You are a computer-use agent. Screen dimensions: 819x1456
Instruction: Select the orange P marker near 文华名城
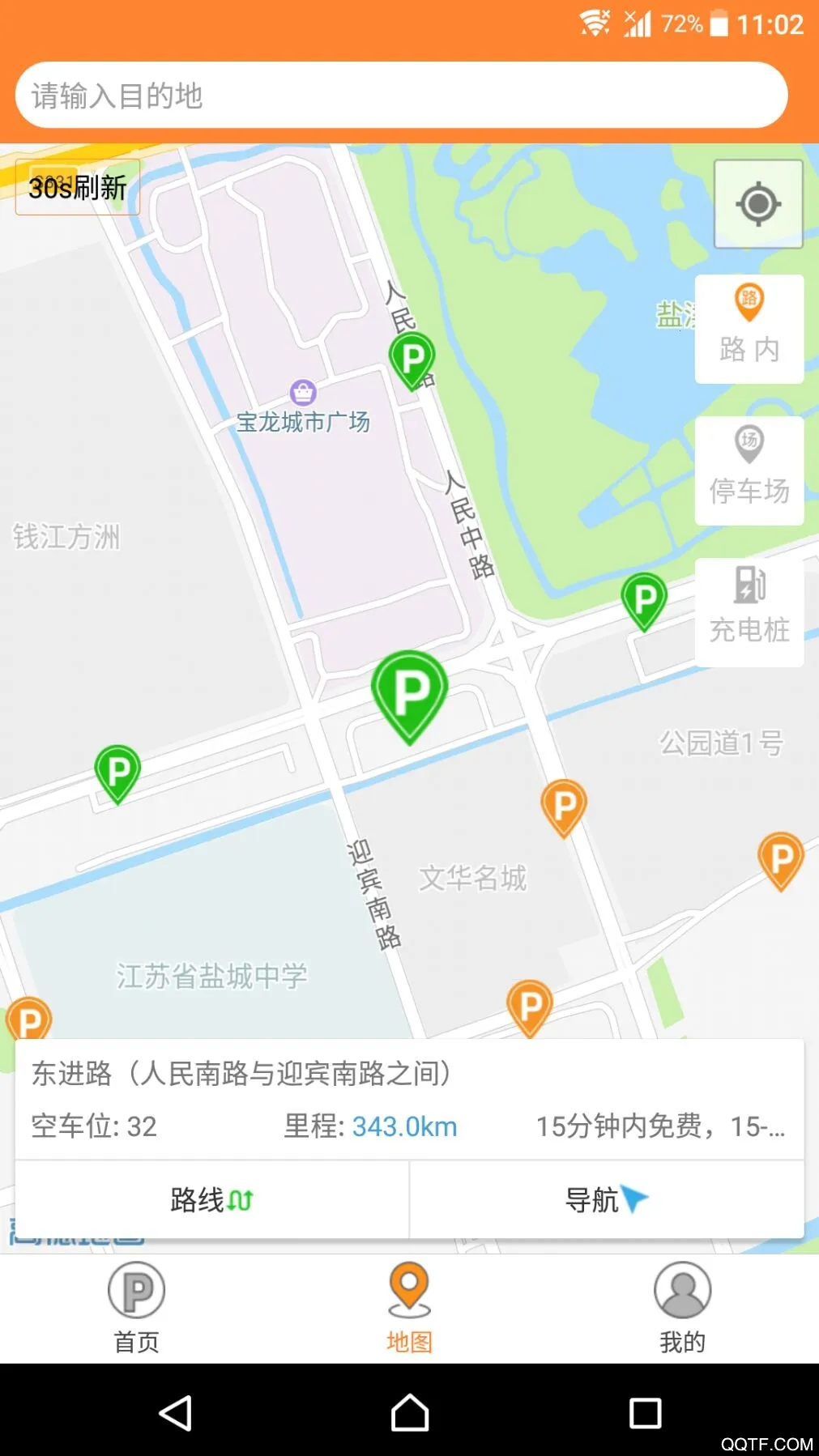click(x=565, y=803)
